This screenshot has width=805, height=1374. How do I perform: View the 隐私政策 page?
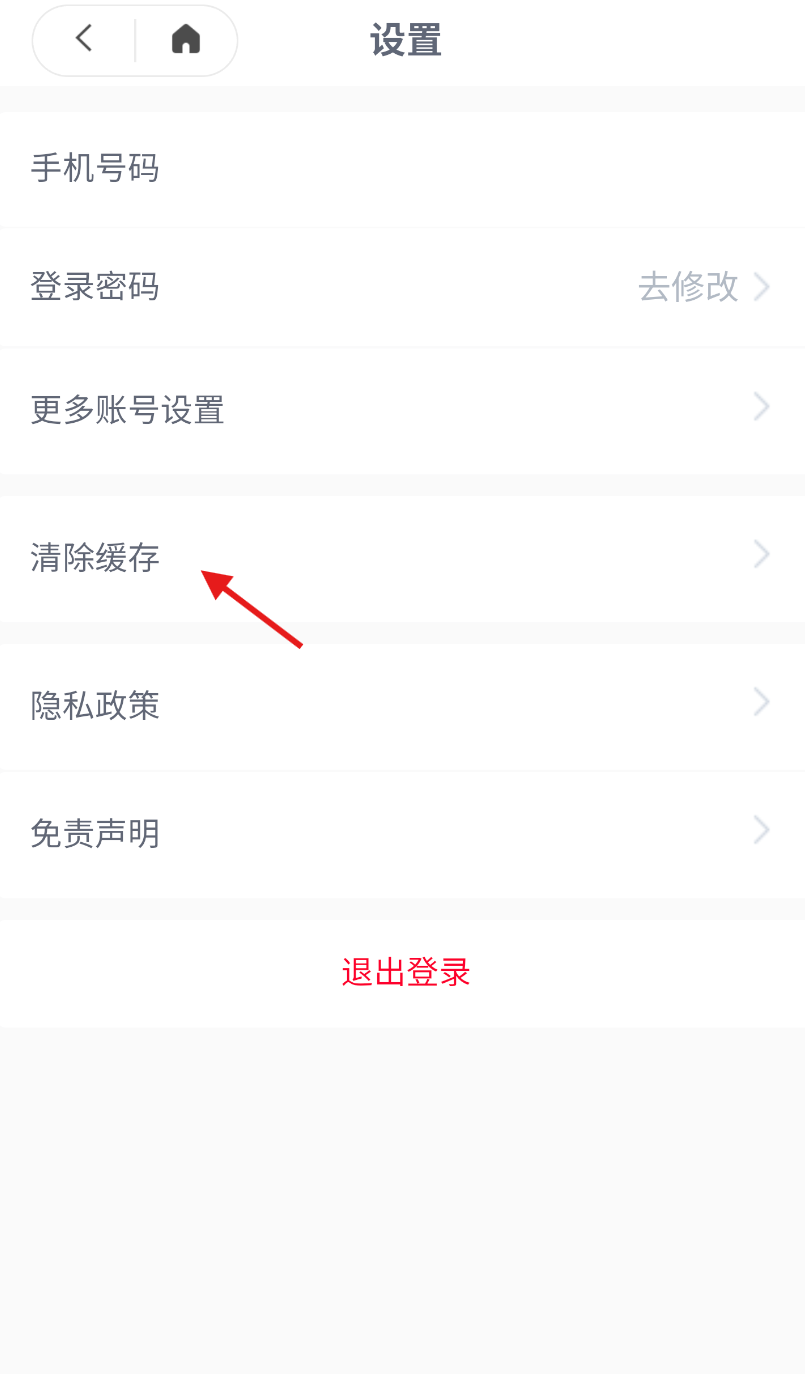(402, 705)
